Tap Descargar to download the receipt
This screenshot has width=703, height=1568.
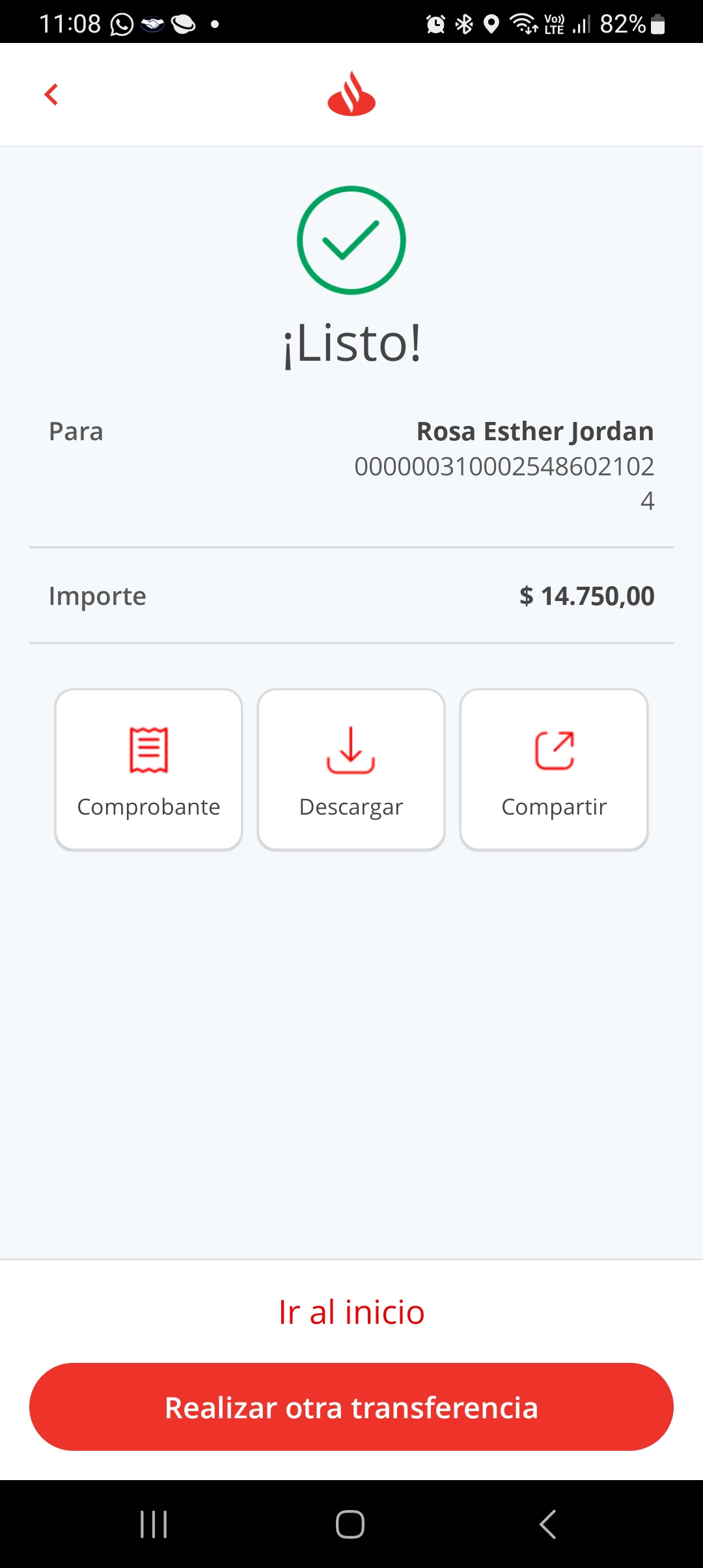(x=351, y=769)
